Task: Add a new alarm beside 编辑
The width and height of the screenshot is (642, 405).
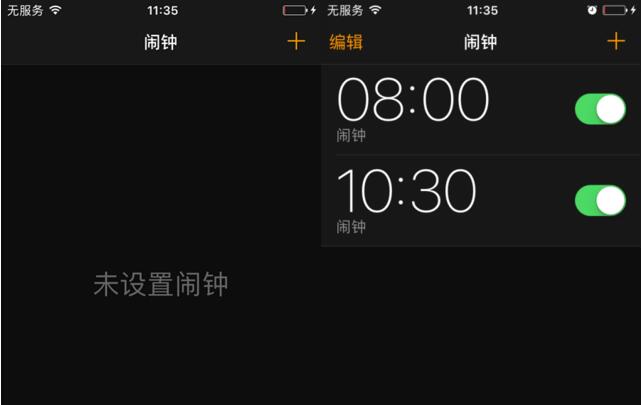Action: click(x=616, y=41)
